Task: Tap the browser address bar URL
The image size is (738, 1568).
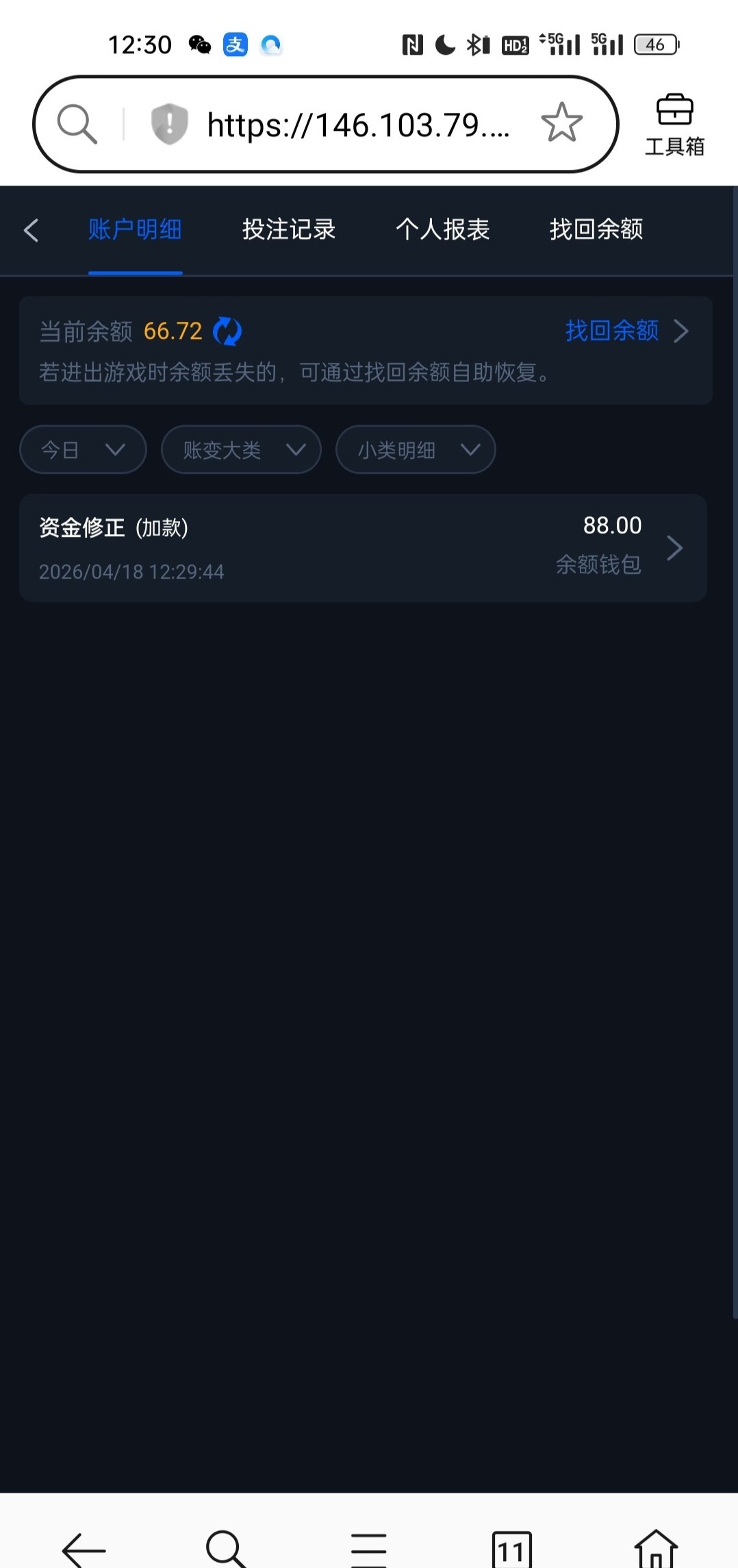Action: (x=357, y=125)
